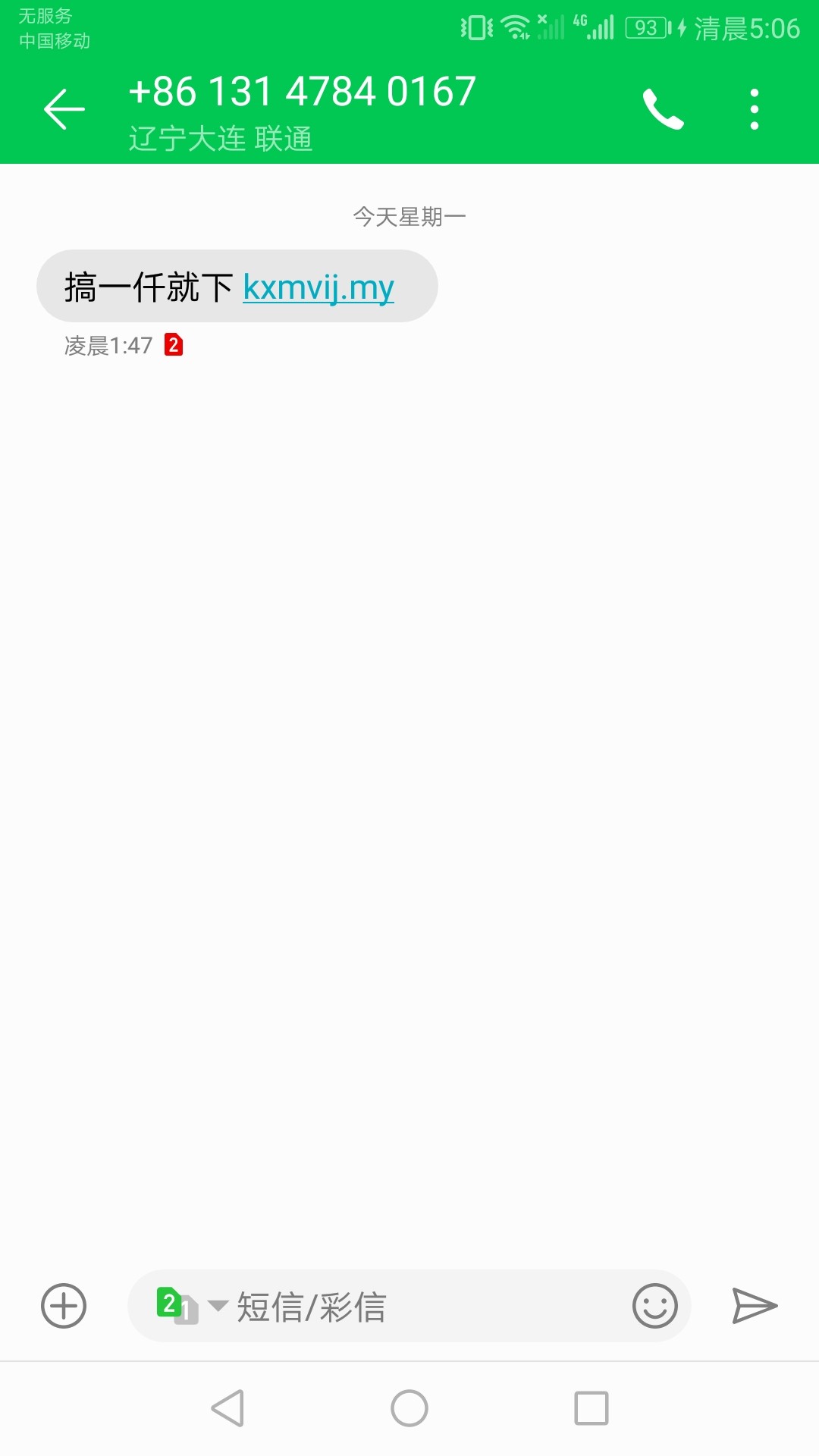
Task: Call +86 131 4784 0167
Action: [664, 109]
